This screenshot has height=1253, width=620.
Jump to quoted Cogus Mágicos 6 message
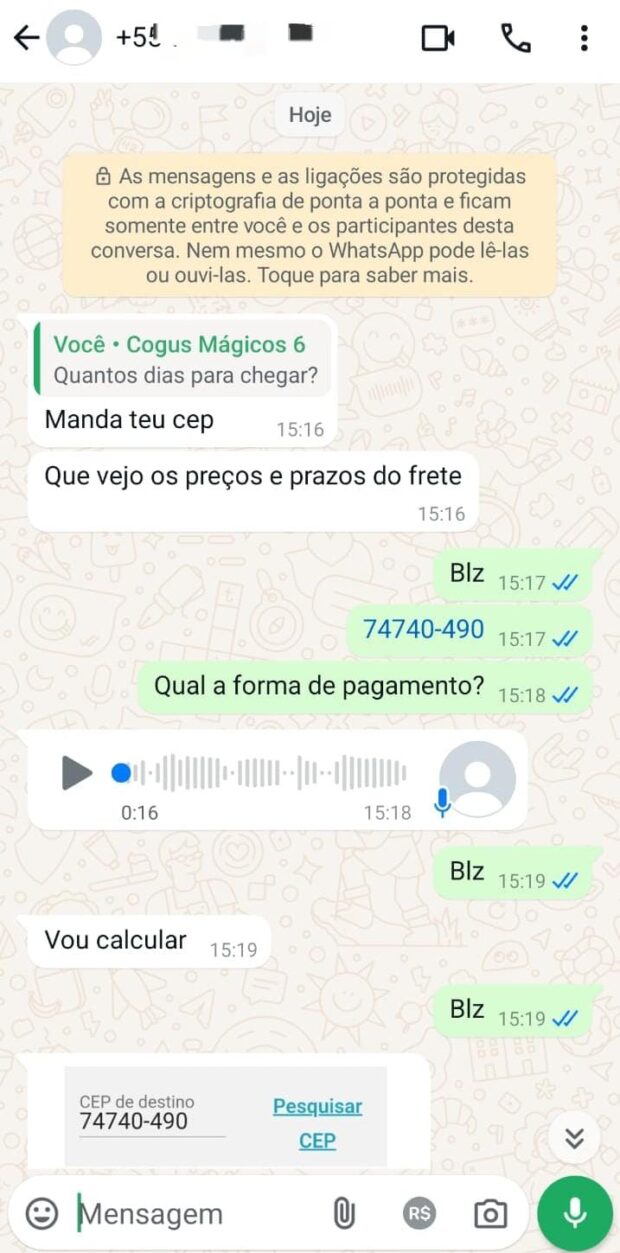tap(180, 360)
